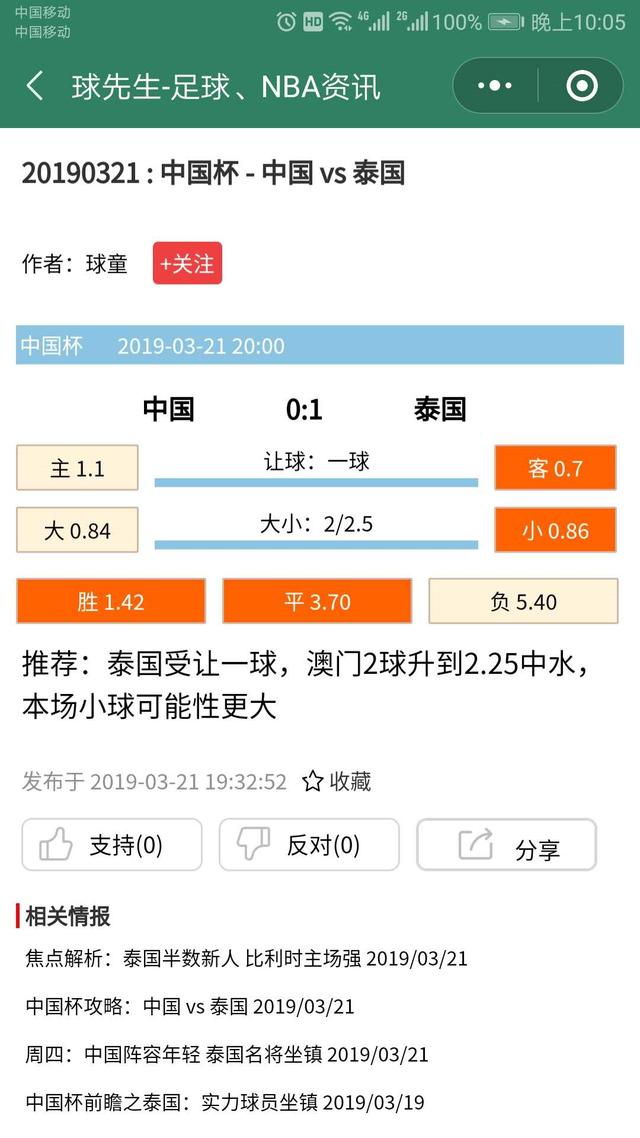Open 周四：中国阵容年轻 article
The height and width of the screenshot is (1138, 640).
pos(227,1054)
